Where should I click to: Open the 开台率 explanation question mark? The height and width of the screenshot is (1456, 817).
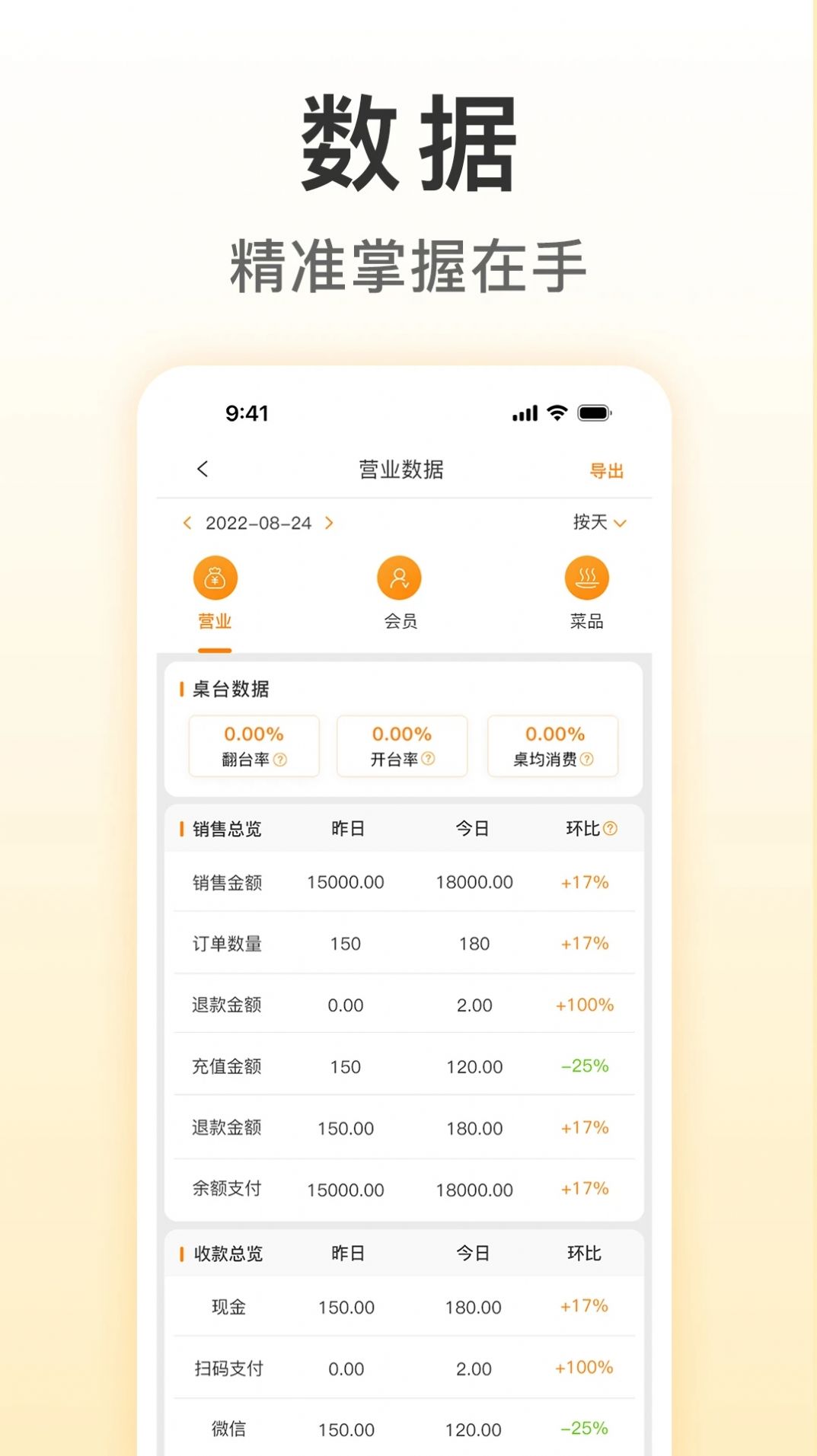click(429, 759)
